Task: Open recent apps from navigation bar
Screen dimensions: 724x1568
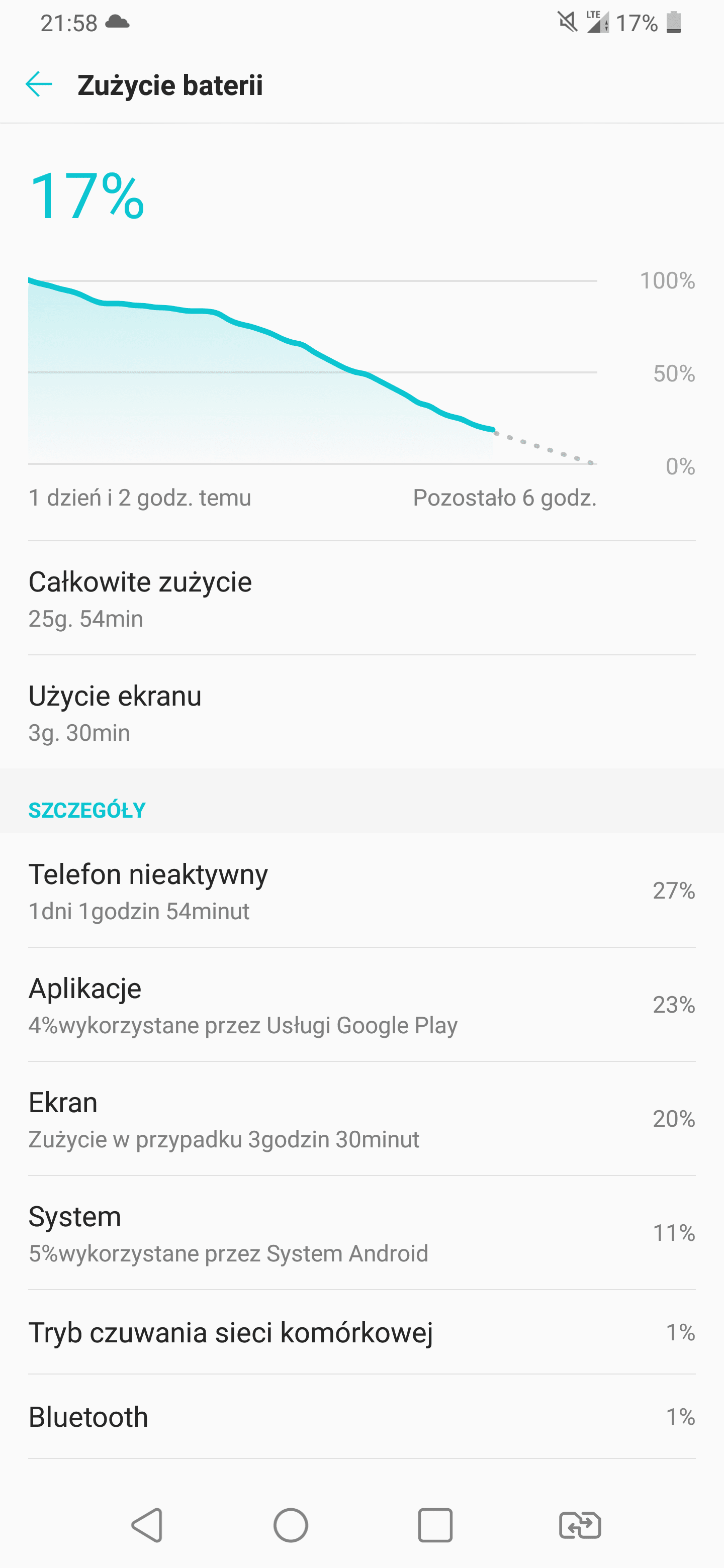Action: point(435,1525)
